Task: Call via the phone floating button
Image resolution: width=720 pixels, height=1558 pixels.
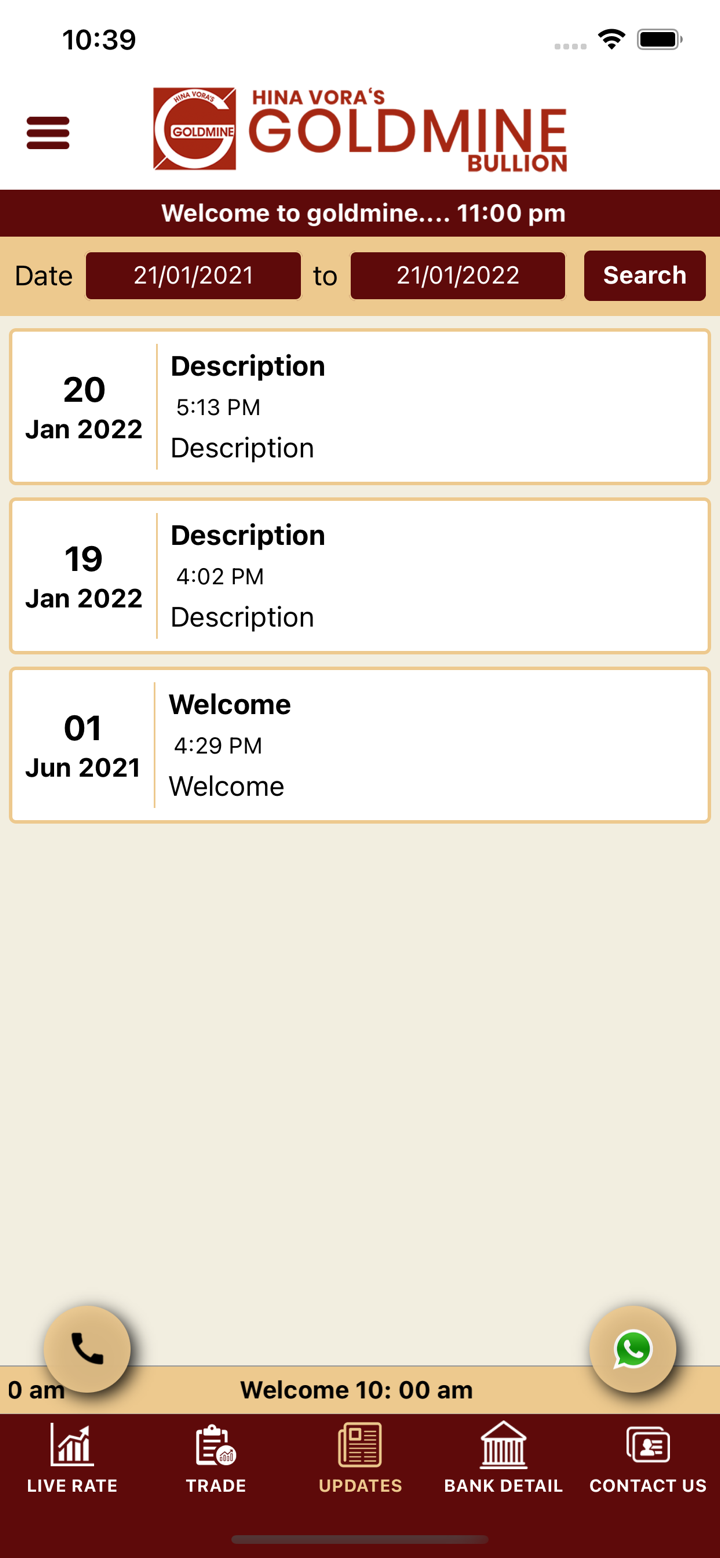Action: 87,1349
